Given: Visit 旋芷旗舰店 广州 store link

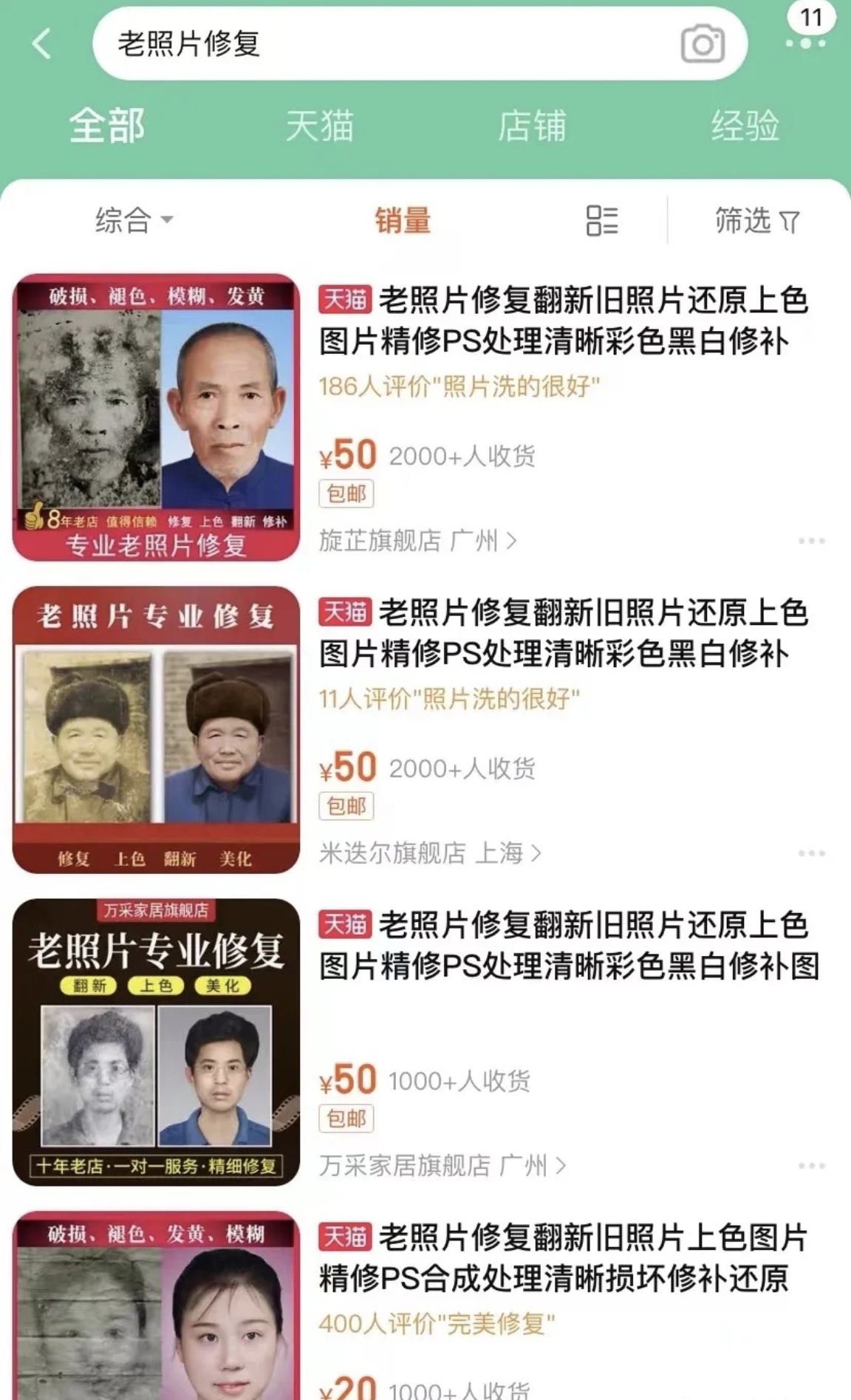Looking at the screenshot, I should (x=417, y=541).
